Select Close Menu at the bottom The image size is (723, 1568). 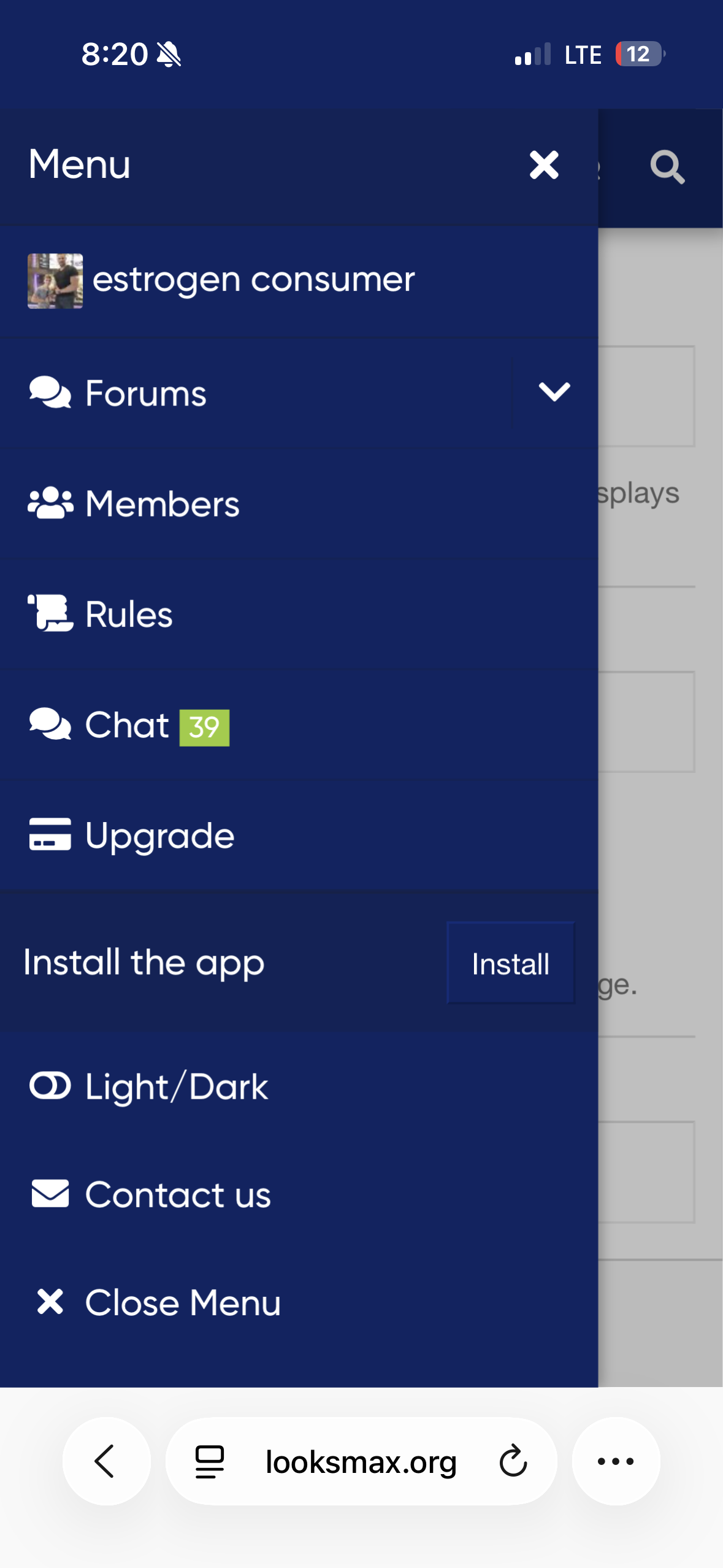pyautogui.click(x=182, y=1302)
